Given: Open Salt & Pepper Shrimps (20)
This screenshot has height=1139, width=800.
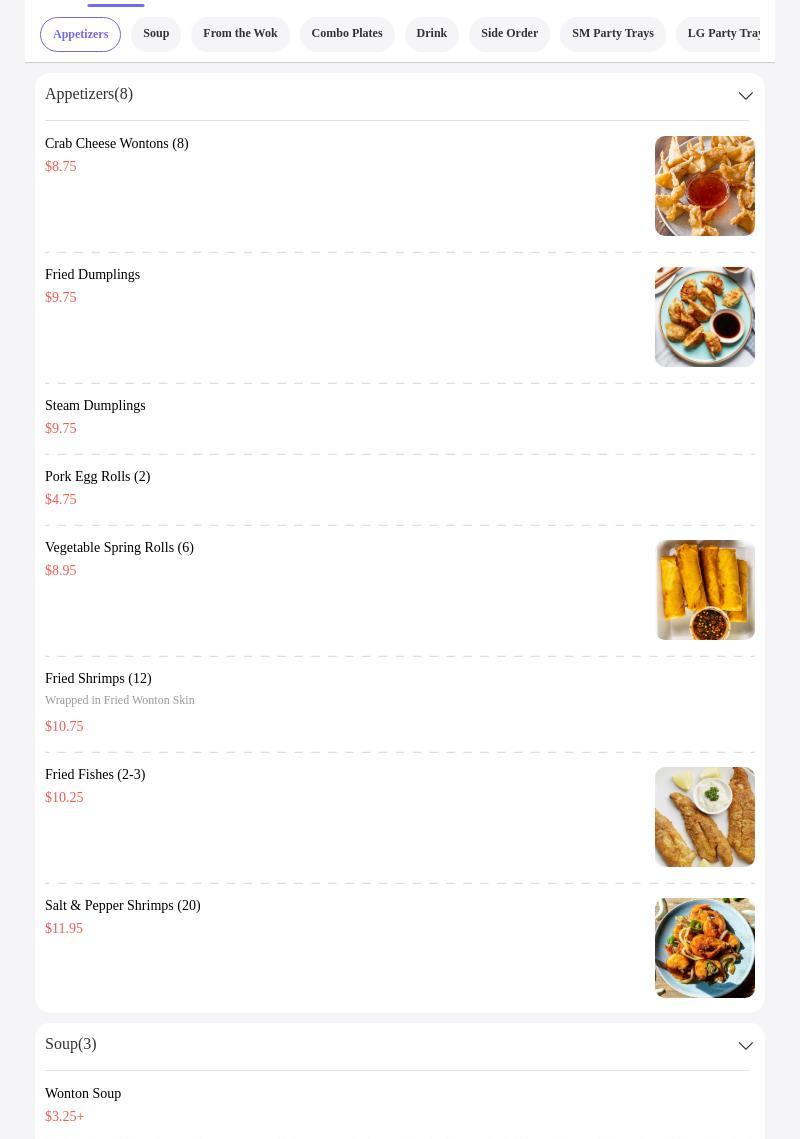Looking at the screenshot, I should (123, 906).
